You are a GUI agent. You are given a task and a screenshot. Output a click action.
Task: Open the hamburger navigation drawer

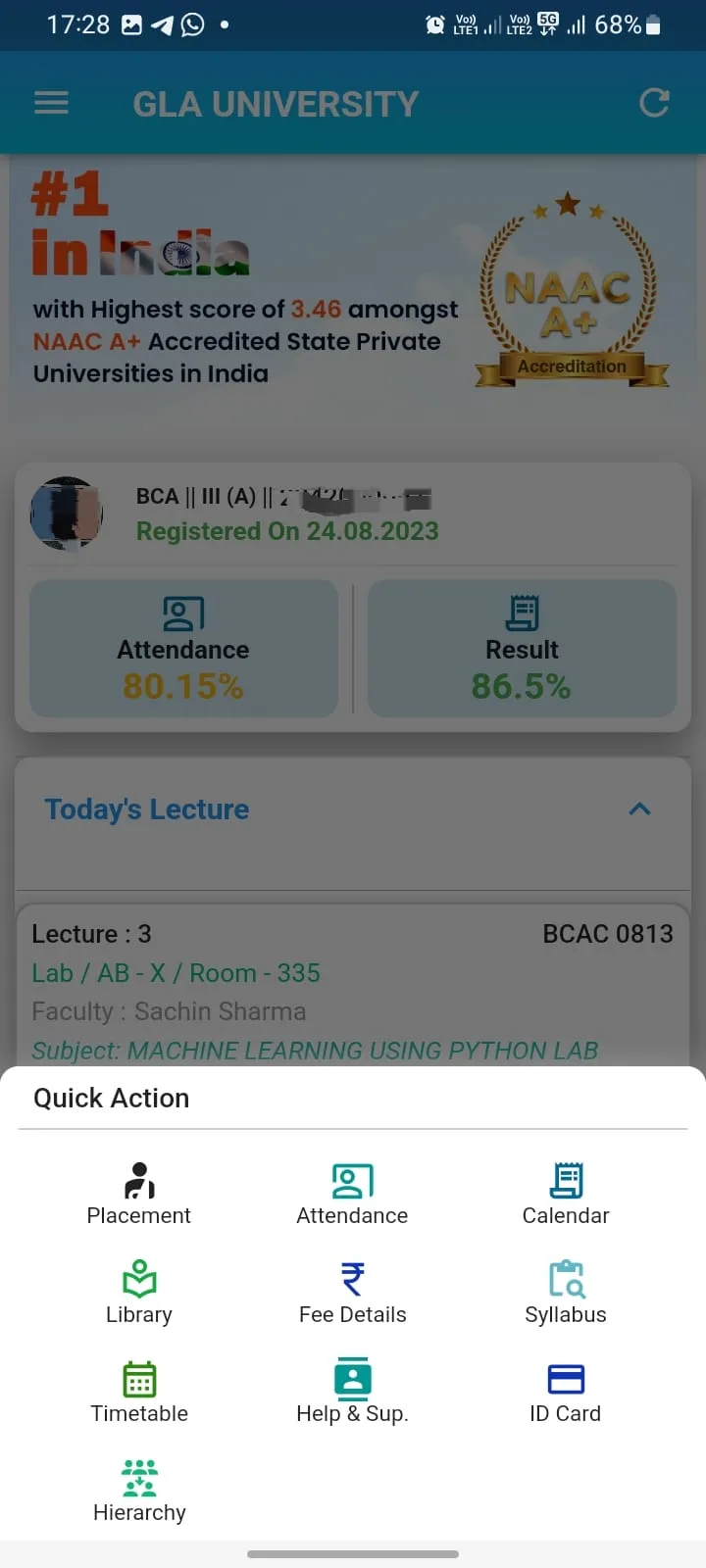[x=51, y=103]
